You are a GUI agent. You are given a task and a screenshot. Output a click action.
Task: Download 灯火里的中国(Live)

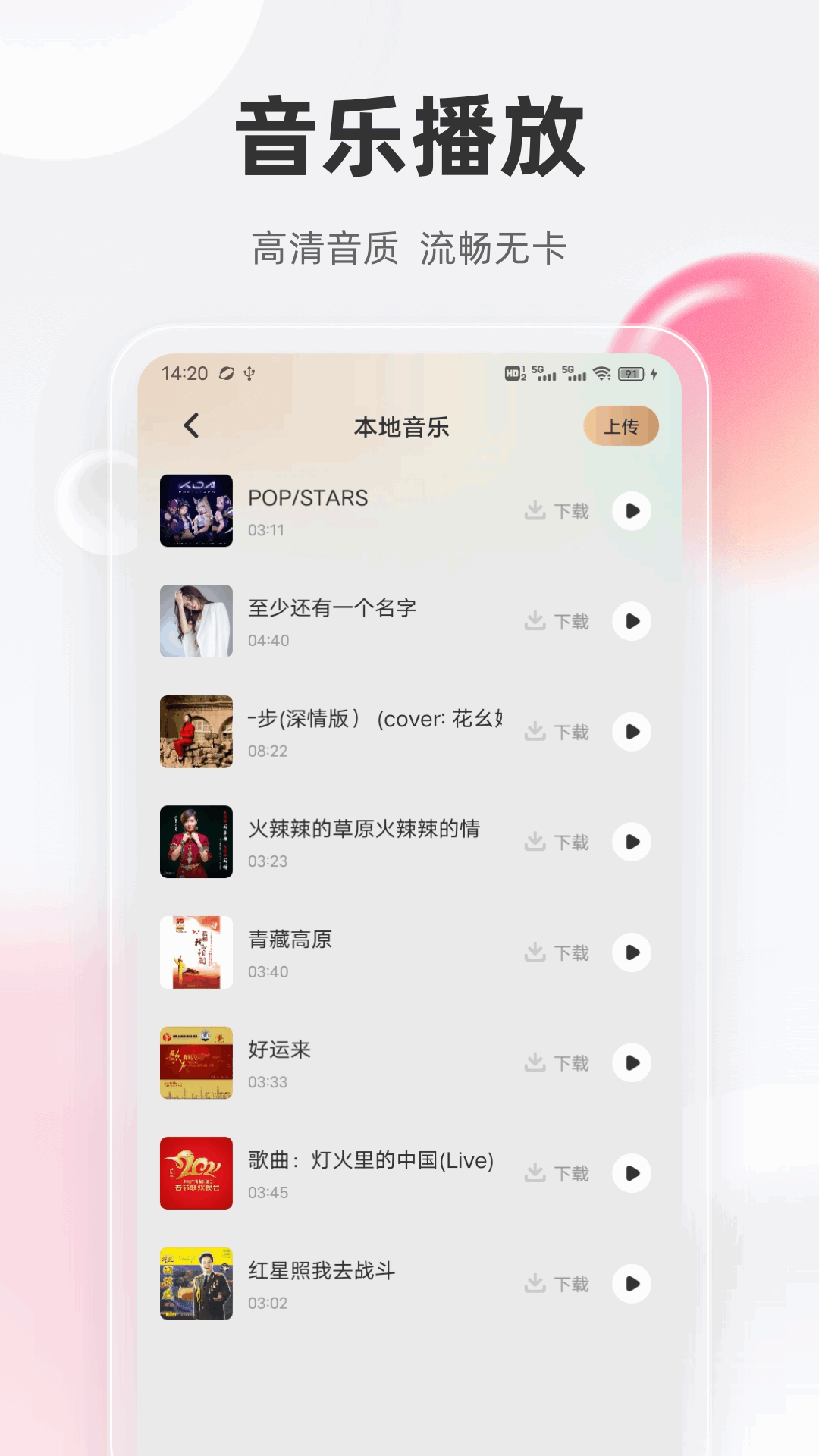pos(556,1172)
